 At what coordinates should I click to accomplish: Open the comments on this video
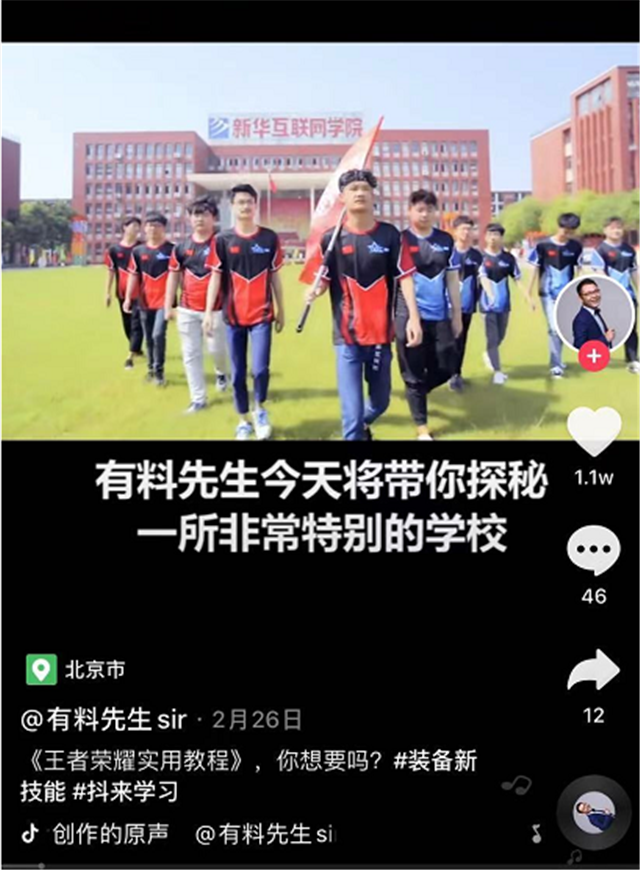[593, 551]
